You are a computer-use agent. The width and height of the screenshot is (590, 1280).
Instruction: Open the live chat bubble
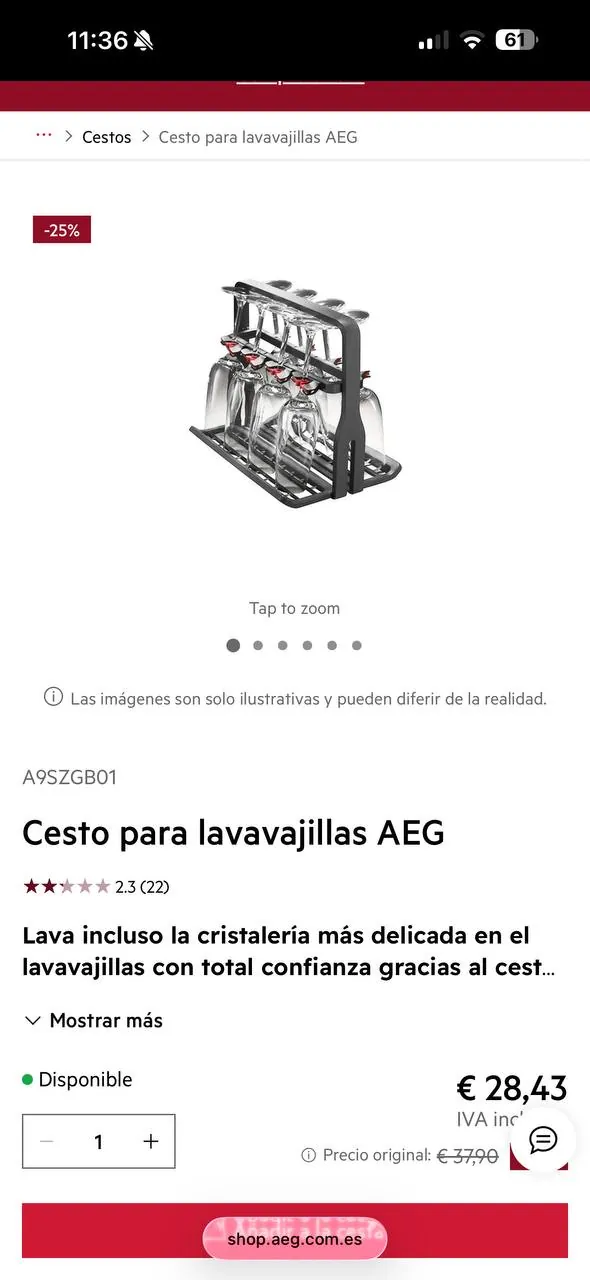coord(543,1140)
